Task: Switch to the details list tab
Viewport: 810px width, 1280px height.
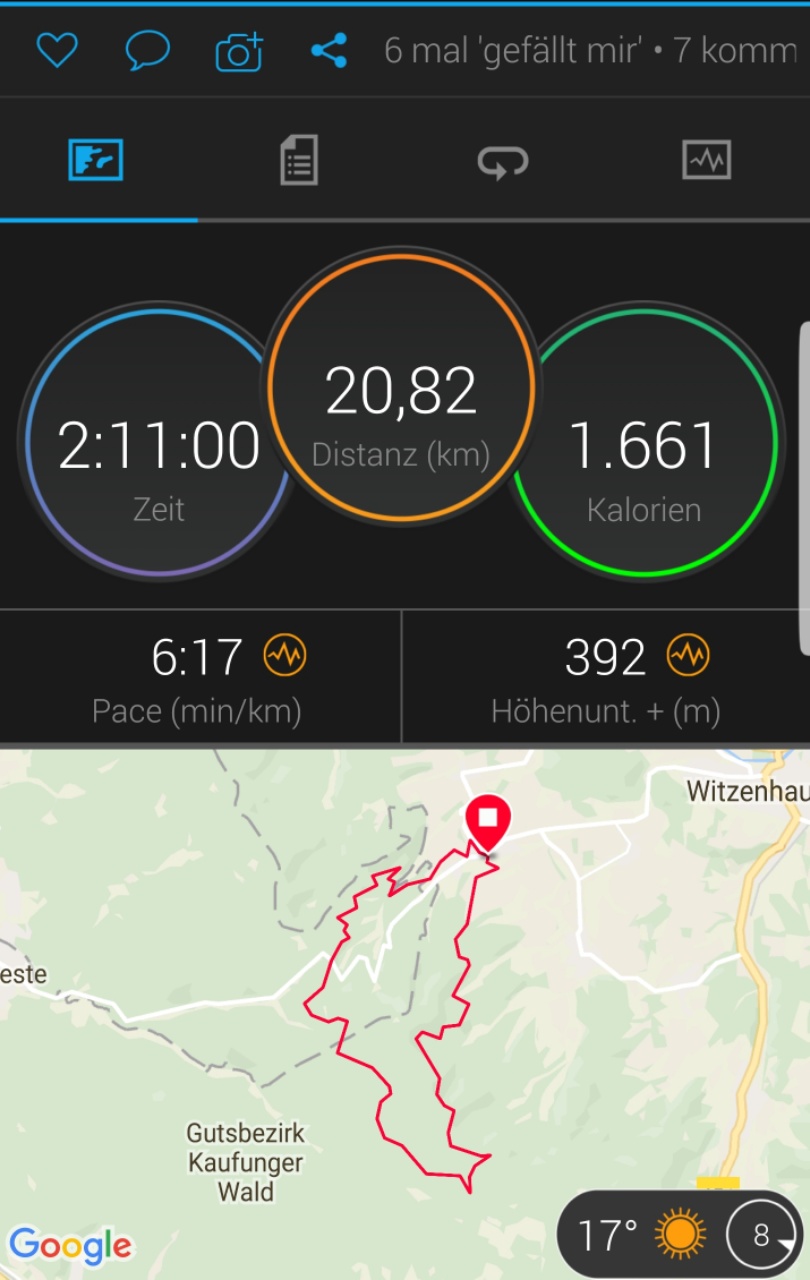Action: pos(299,160)
